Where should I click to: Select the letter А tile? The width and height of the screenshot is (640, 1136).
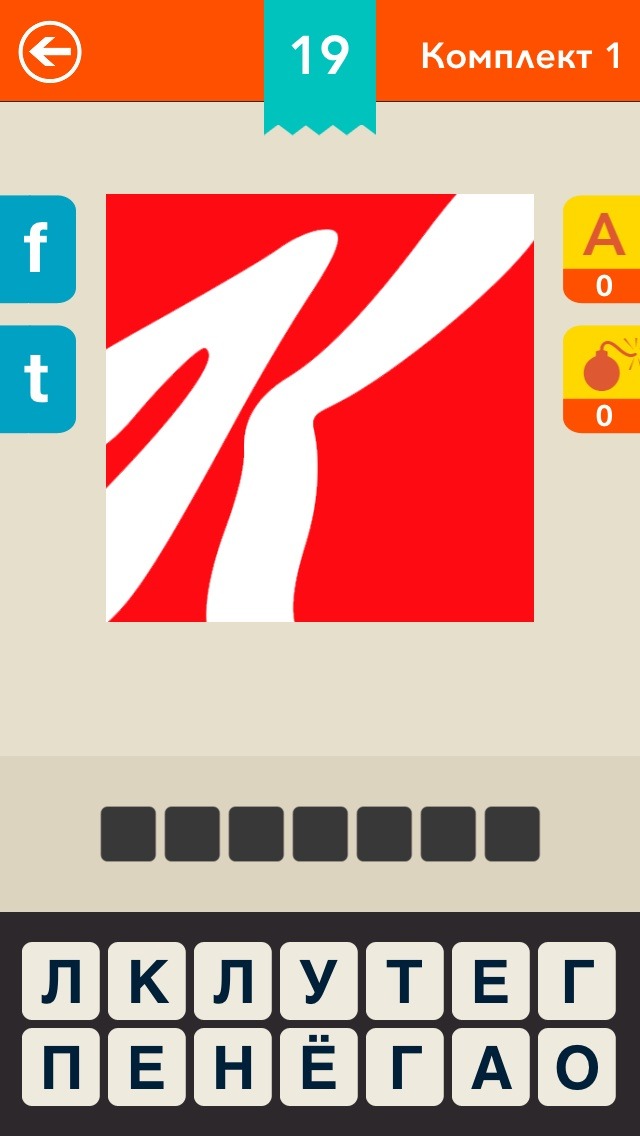[x=490, y=1066]
